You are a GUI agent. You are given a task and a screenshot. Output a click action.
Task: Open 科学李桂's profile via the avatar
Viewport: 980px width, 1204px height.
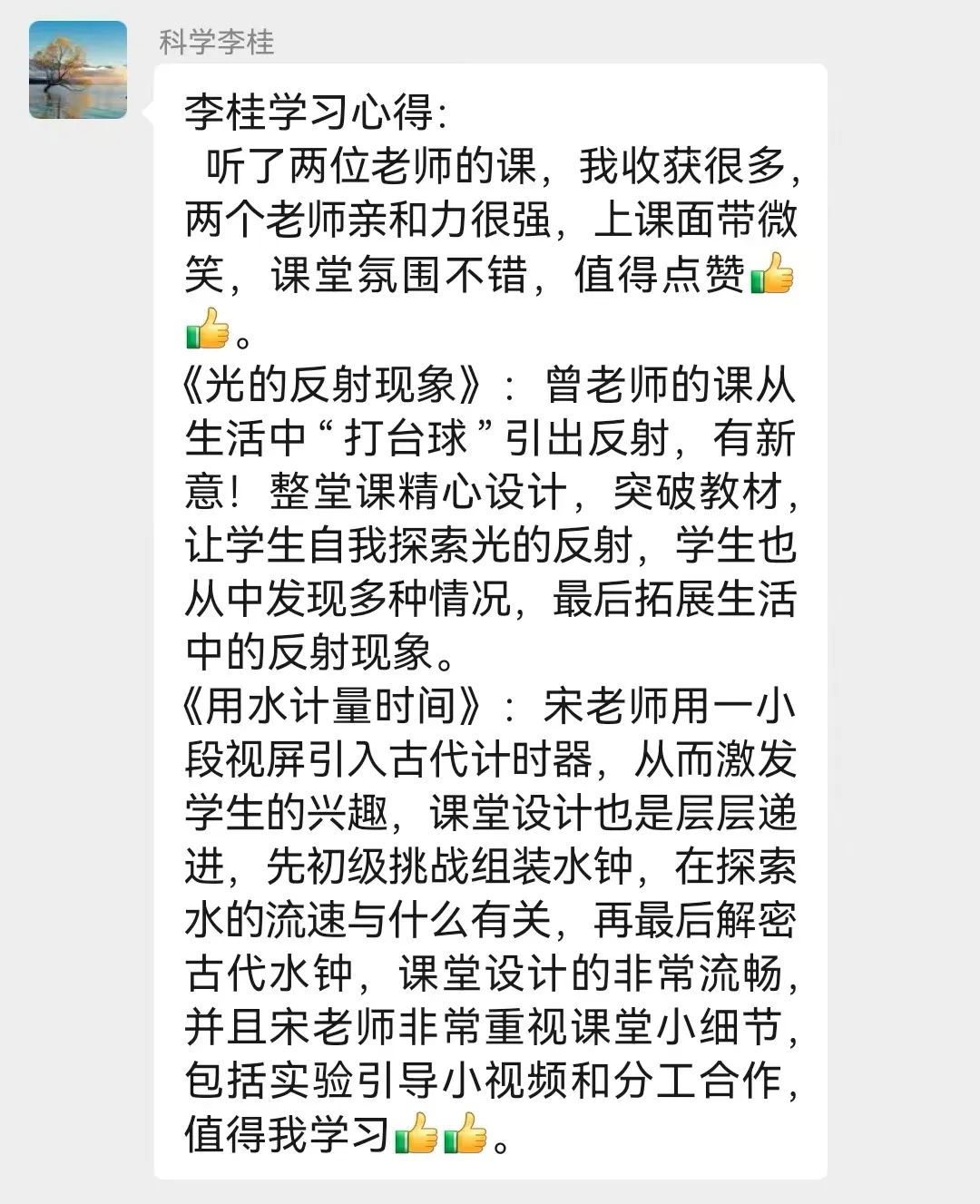pyautogui.click(x=78, y=71)
